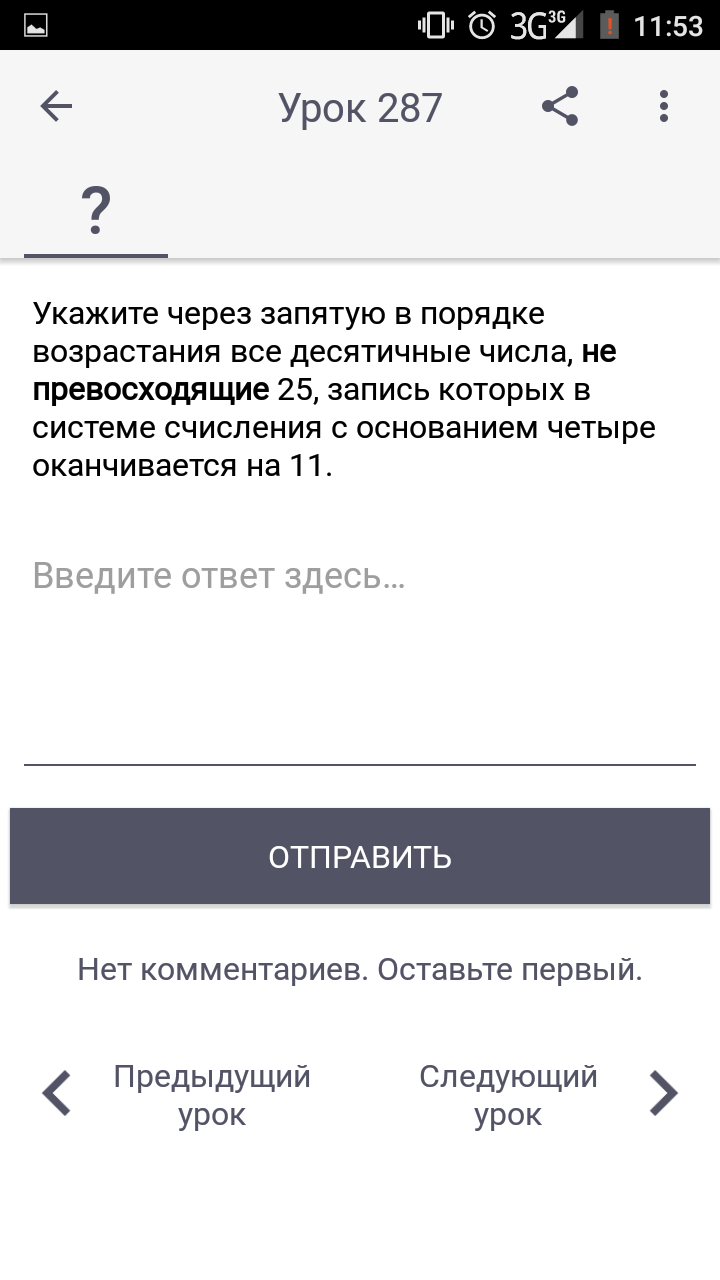This screenshot has height=1280, width=720.
Task: Open the three-dot overflow menu
Action: pos(664,107)
